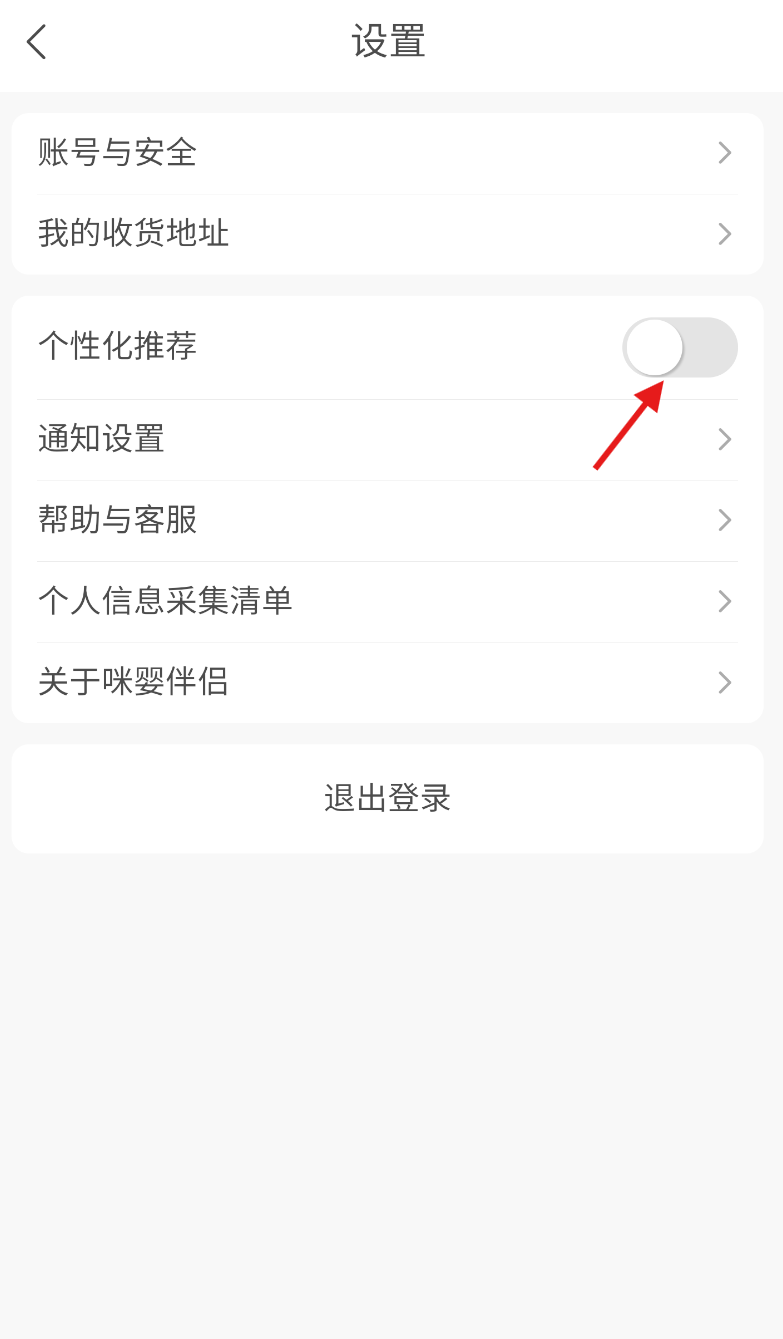The height and width of the screenshot is (1339, 783).
Task: View 个人信息采集清单
Action: click(x=388, y=601)
